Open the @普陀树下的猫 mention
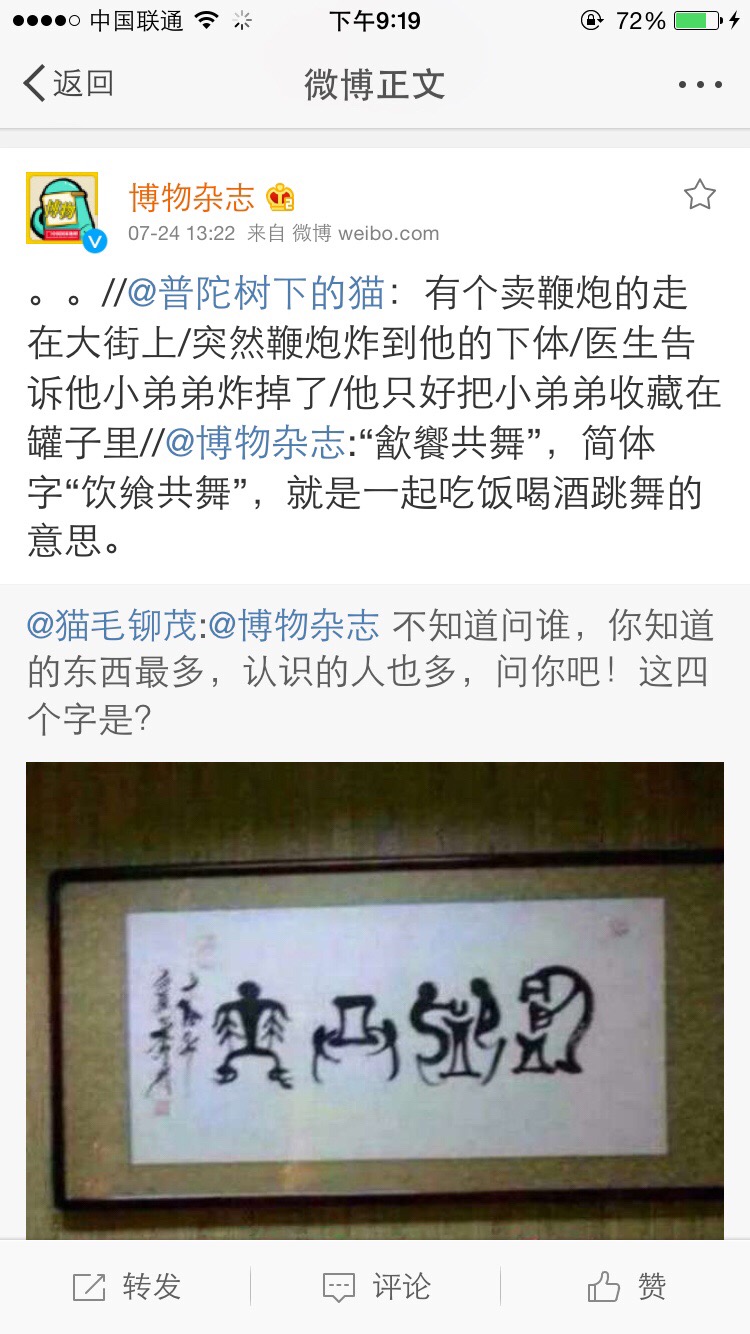 pos(256,293)
